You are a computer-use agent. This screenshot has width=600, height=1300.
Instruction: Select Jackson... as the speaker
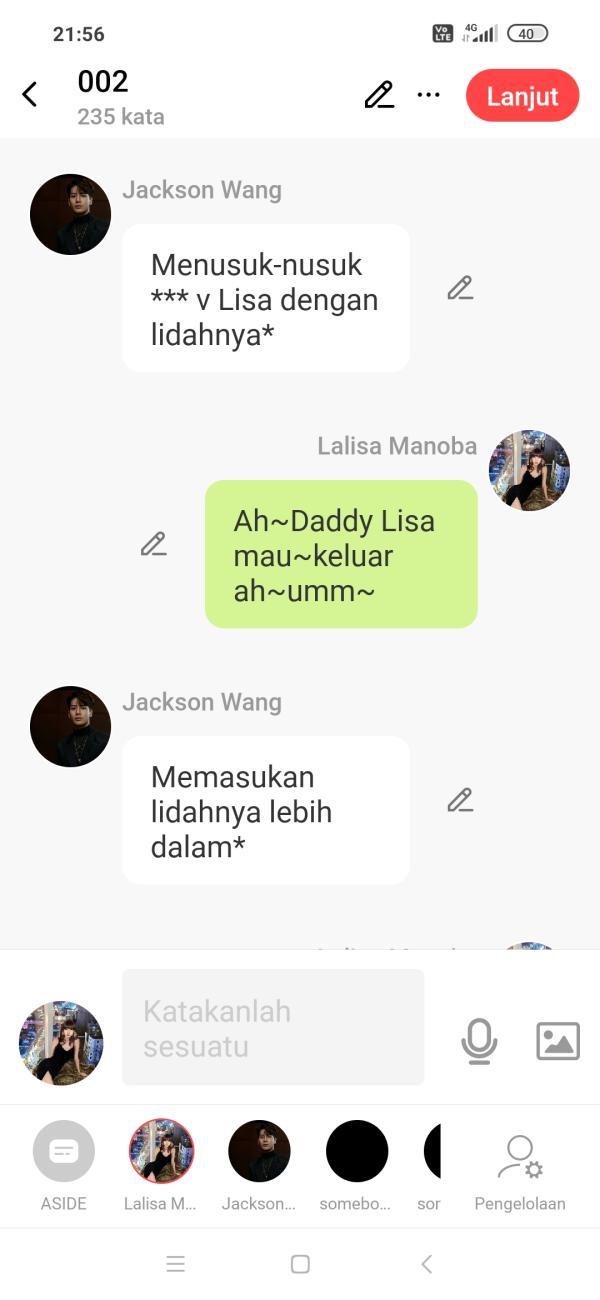[x=259, y=1152]
